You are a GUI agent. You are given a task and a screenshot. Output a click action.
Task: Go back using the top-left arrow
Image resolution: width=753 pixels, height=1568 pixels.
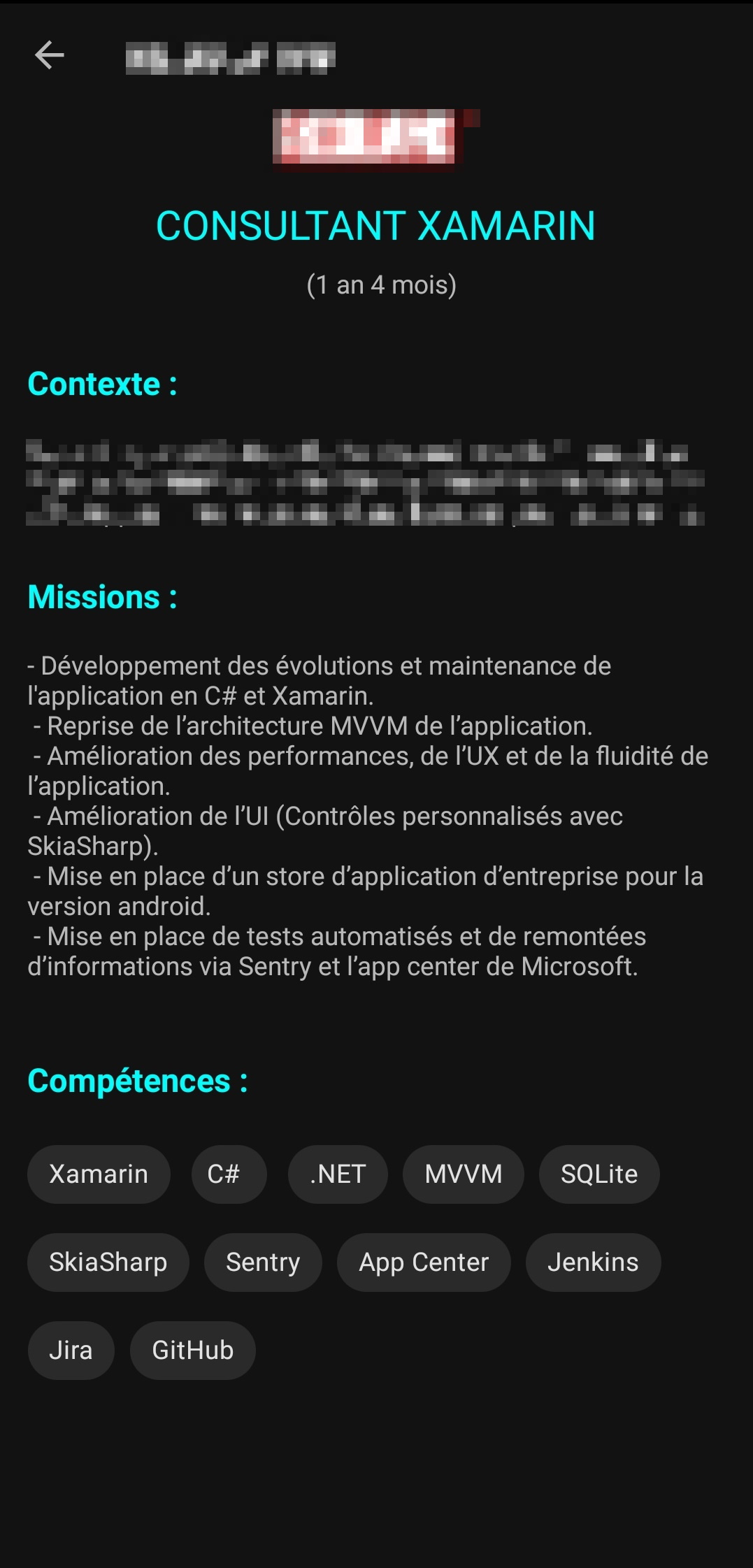[50, 55]
